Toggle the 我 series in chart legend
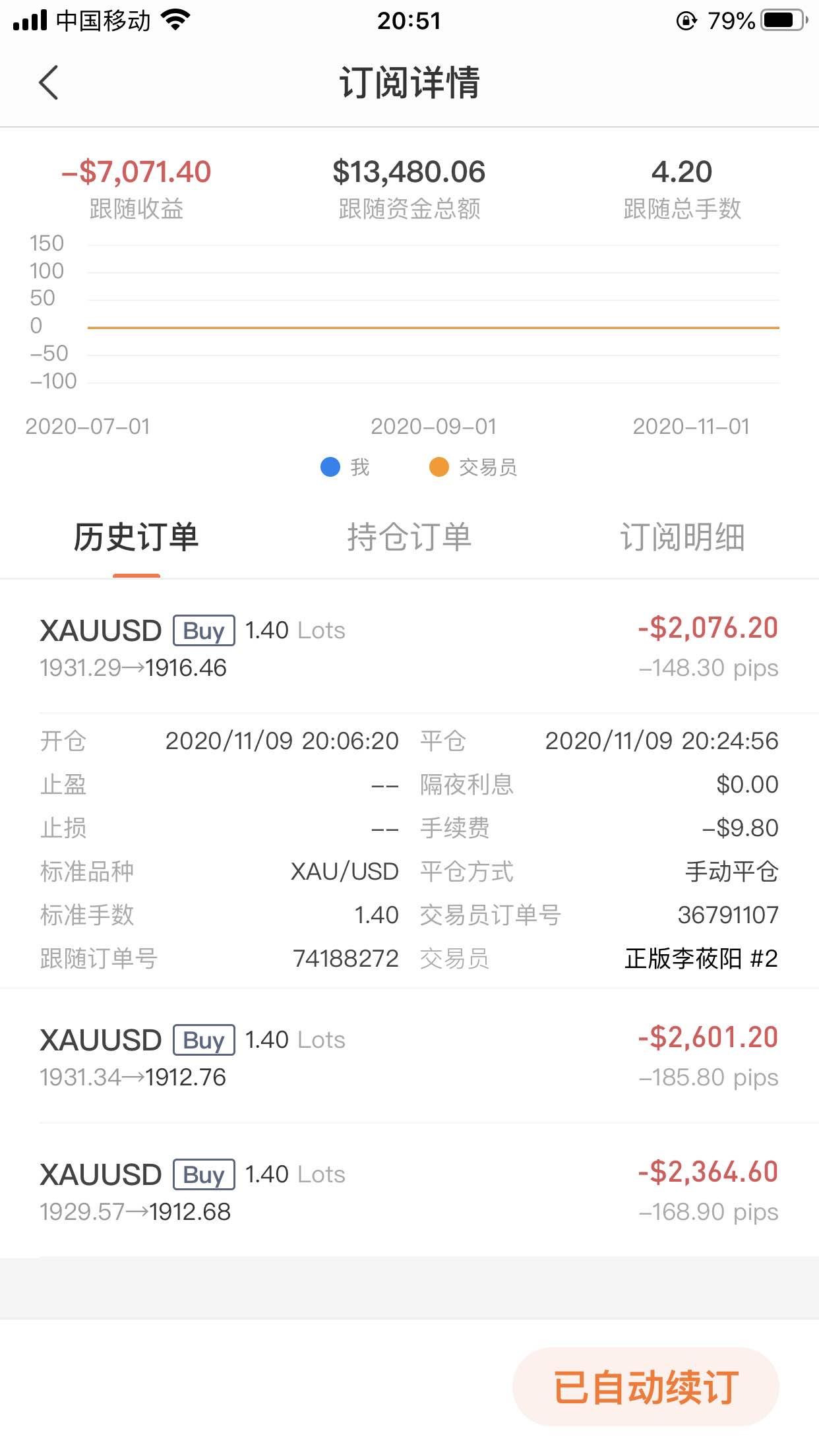 (x=345, y=467)
